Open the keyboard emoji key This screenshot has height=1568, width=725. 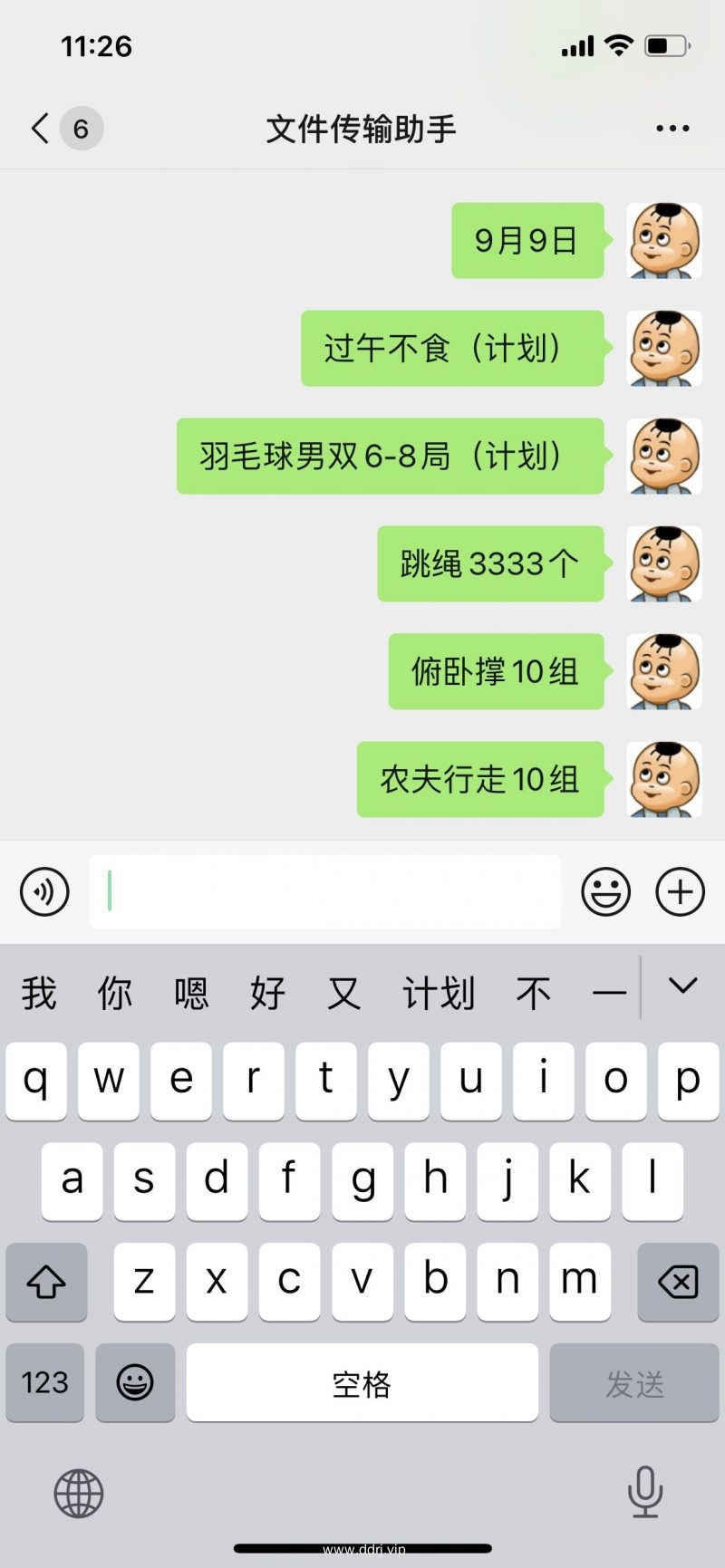[135, 1382]
